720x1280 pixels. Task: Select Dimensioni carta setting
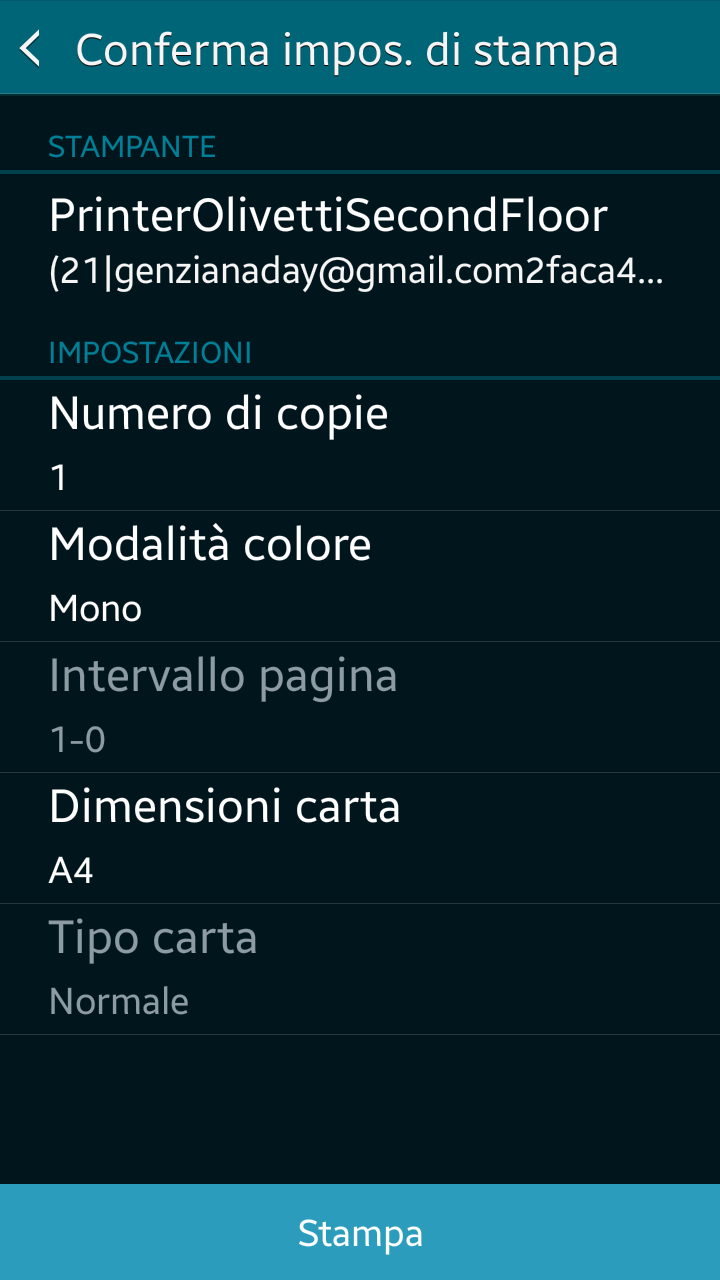(x=360, y=838)
